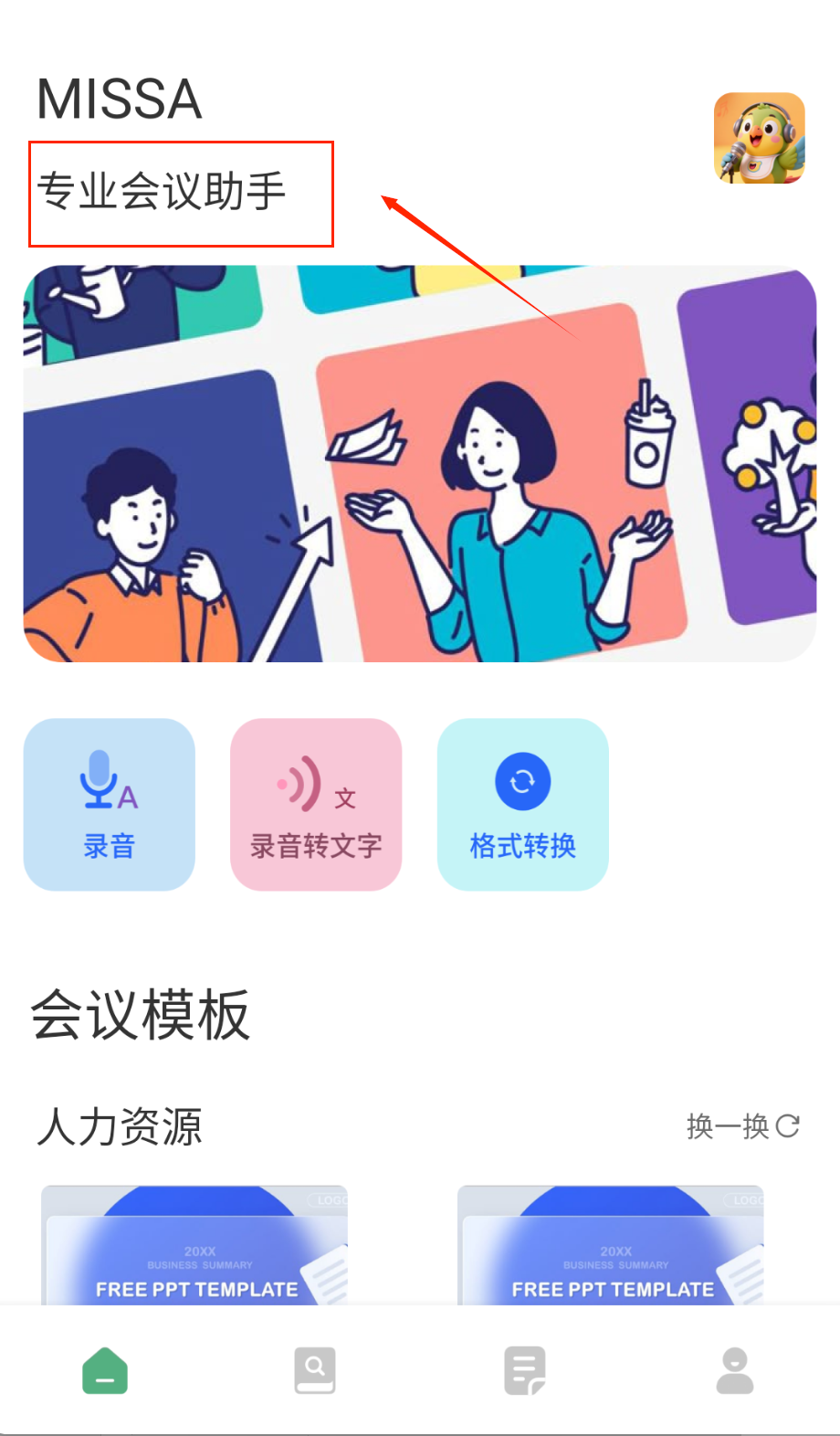
Task: Open the illustrated meeting banner
Action: [419, 463]
